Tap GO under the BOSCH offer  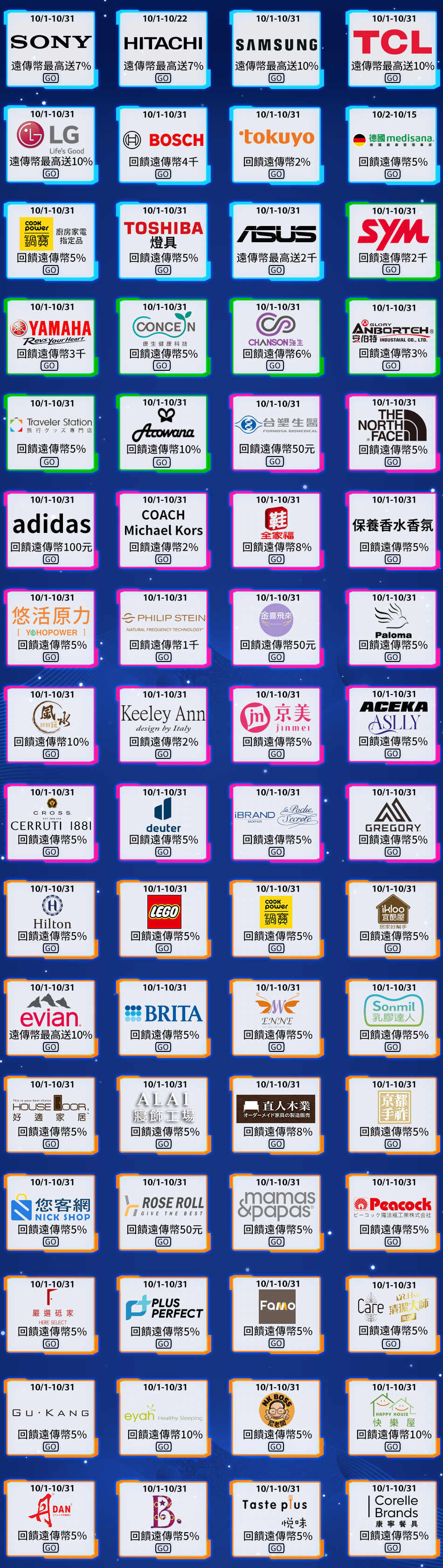pyautogui.click(x=163, y=174)
